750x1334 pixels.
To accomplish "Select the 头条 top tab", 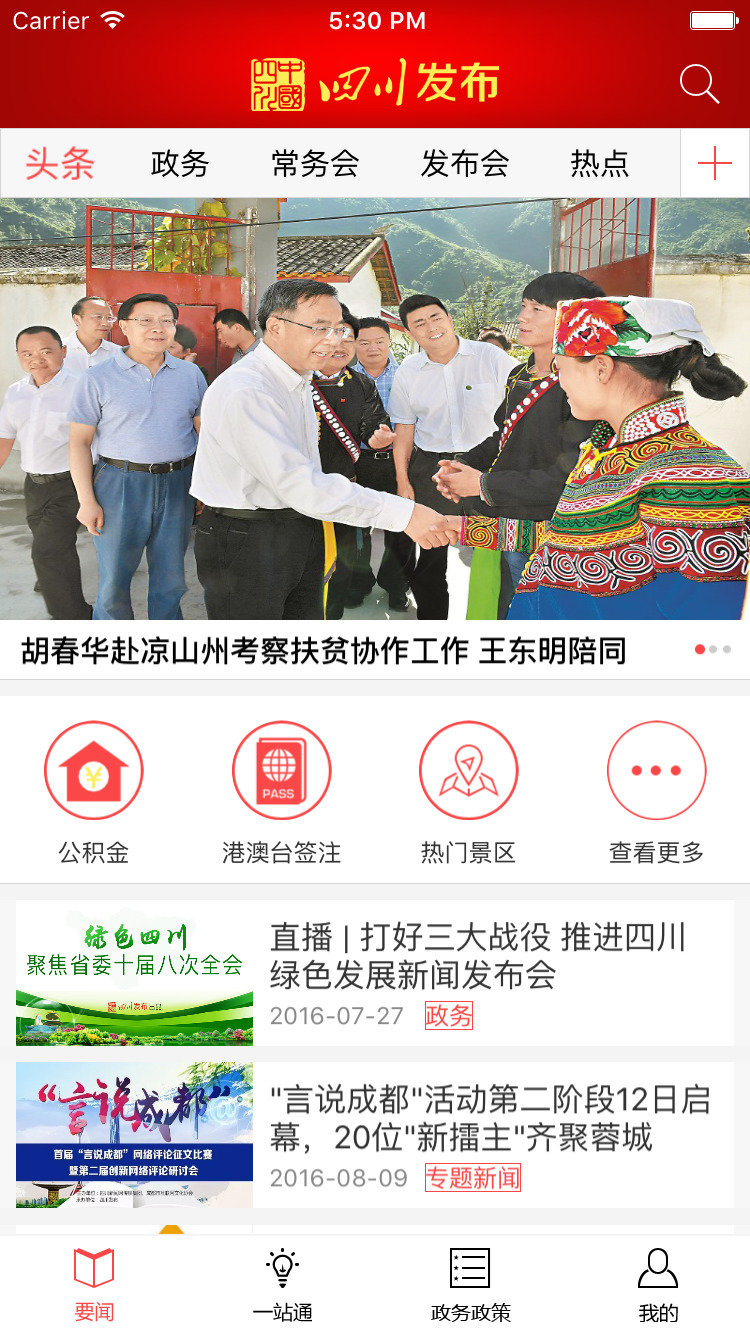I will [60, 163].
